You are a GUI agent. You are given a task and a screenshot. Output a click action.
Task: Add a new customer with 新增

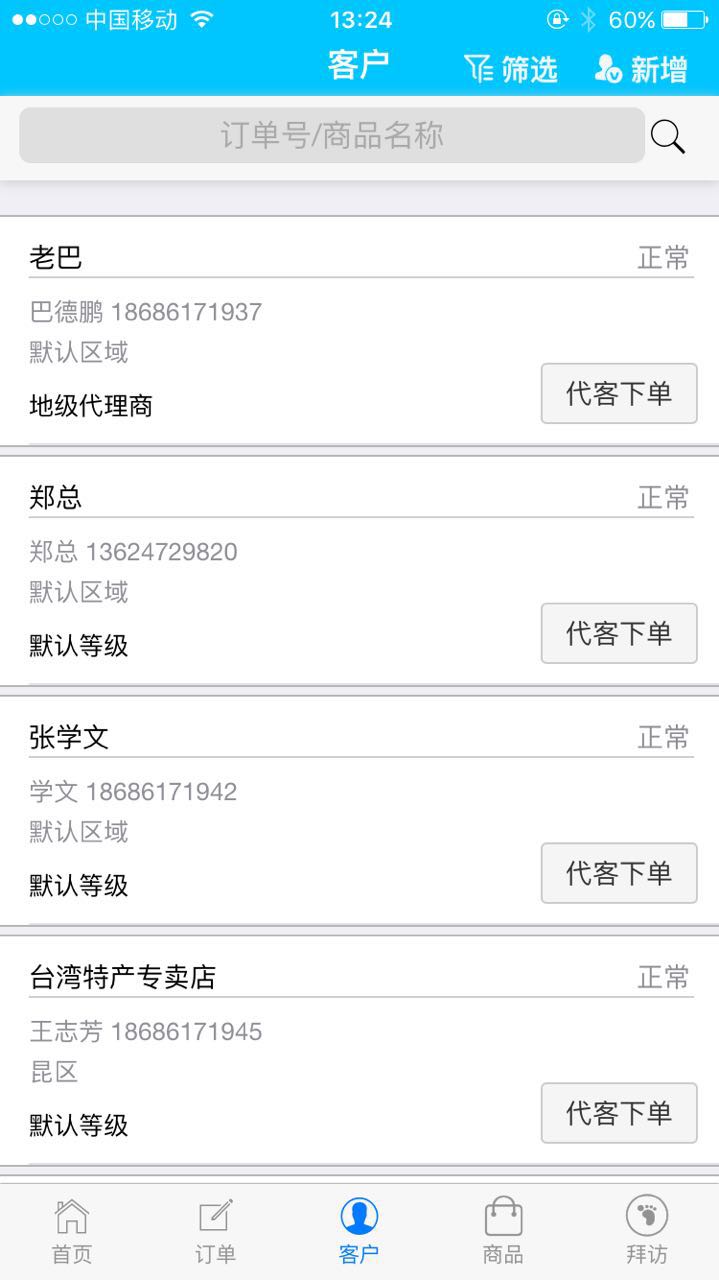pos(641,69)
